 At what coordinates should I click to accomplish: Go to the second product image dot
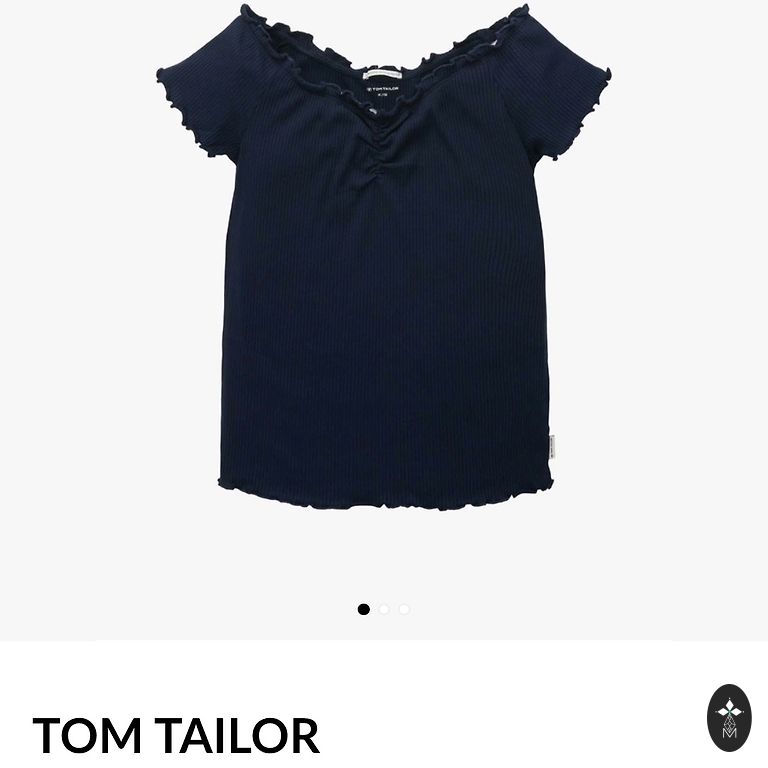[x=384, y=609]
